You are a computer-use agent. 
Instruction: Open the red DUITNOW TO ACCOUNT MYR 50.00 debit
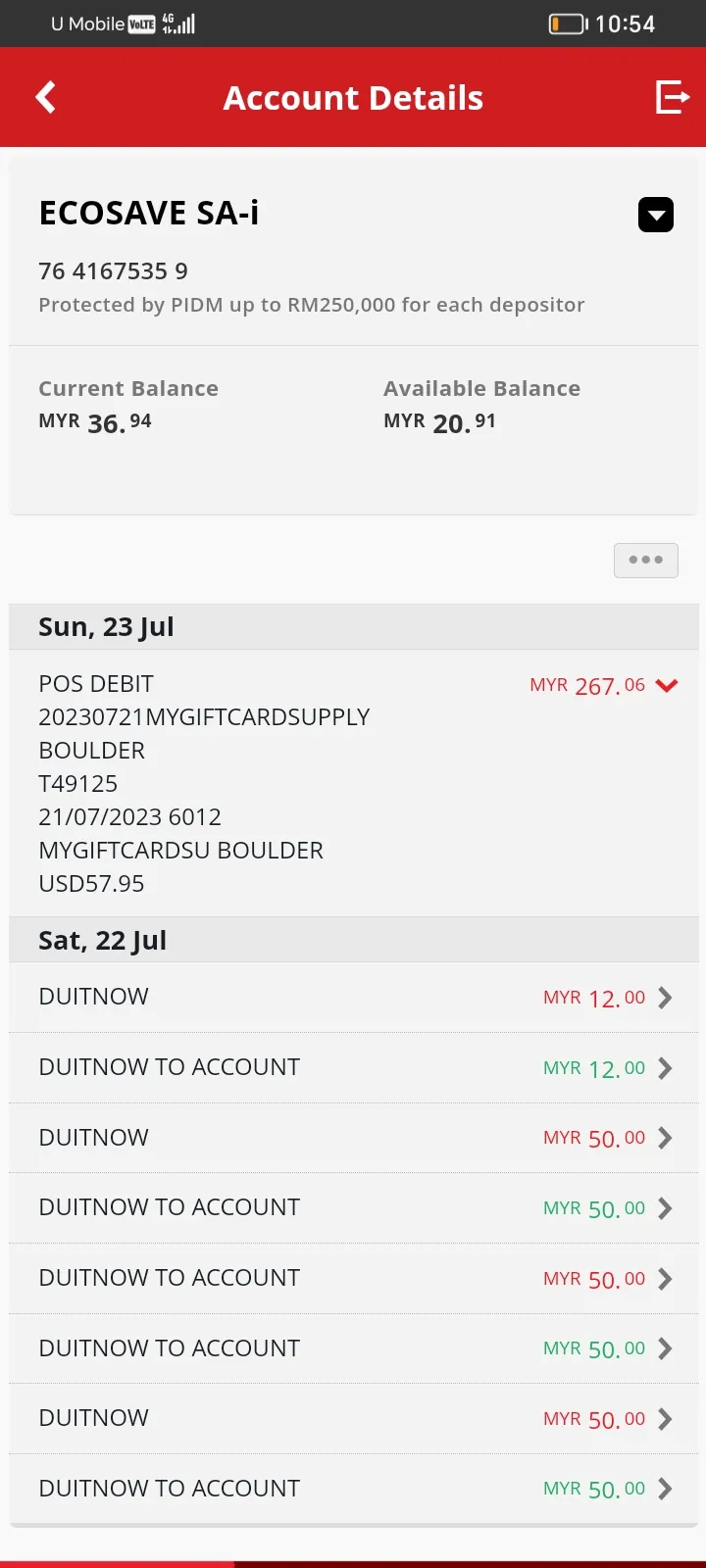point(354,1278)
